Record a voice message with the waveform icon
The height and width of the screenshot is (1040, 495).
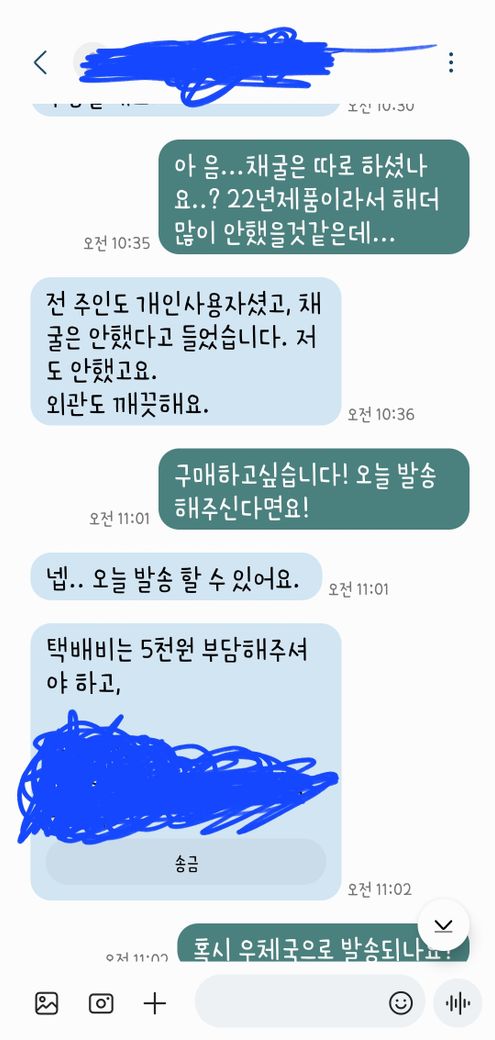pos(458,1003)
